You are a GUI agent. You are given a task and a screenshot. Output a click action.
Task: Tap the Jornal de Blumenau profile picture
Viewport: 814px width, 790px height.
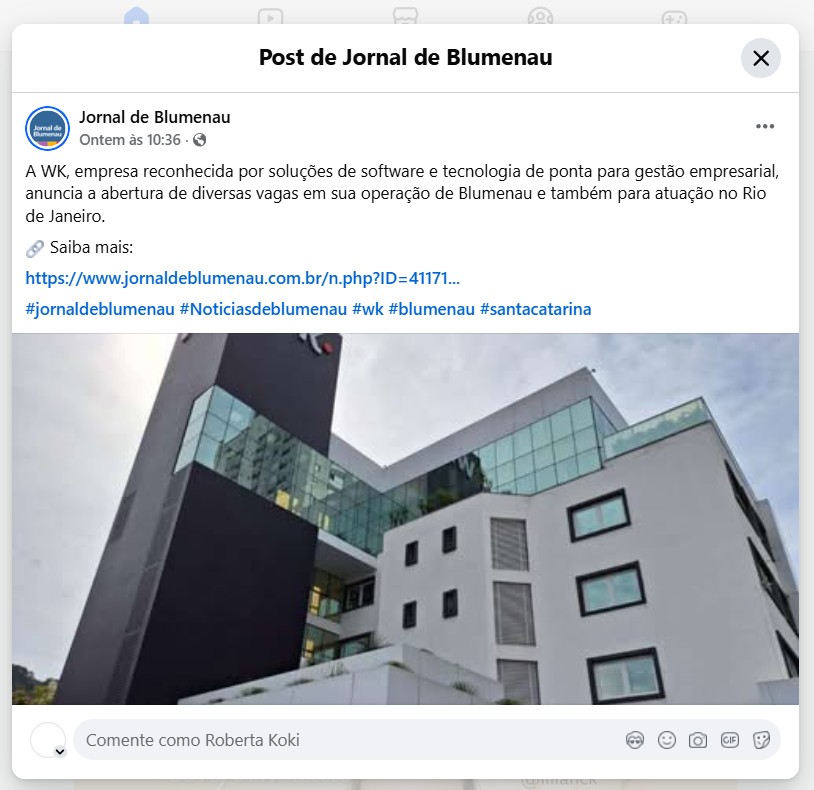47,128
